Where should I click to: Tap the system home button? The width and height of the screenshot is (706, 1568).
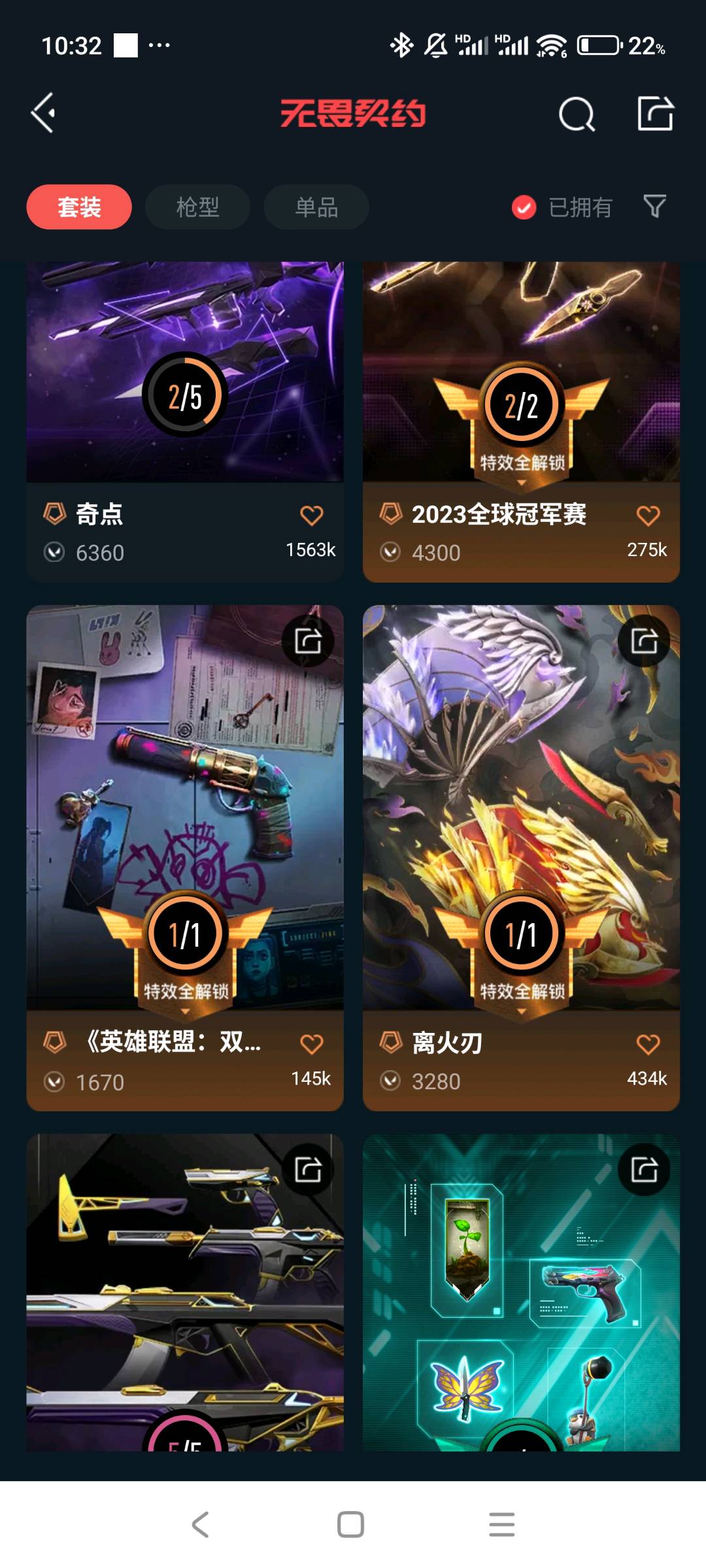tap(351, 1524)
